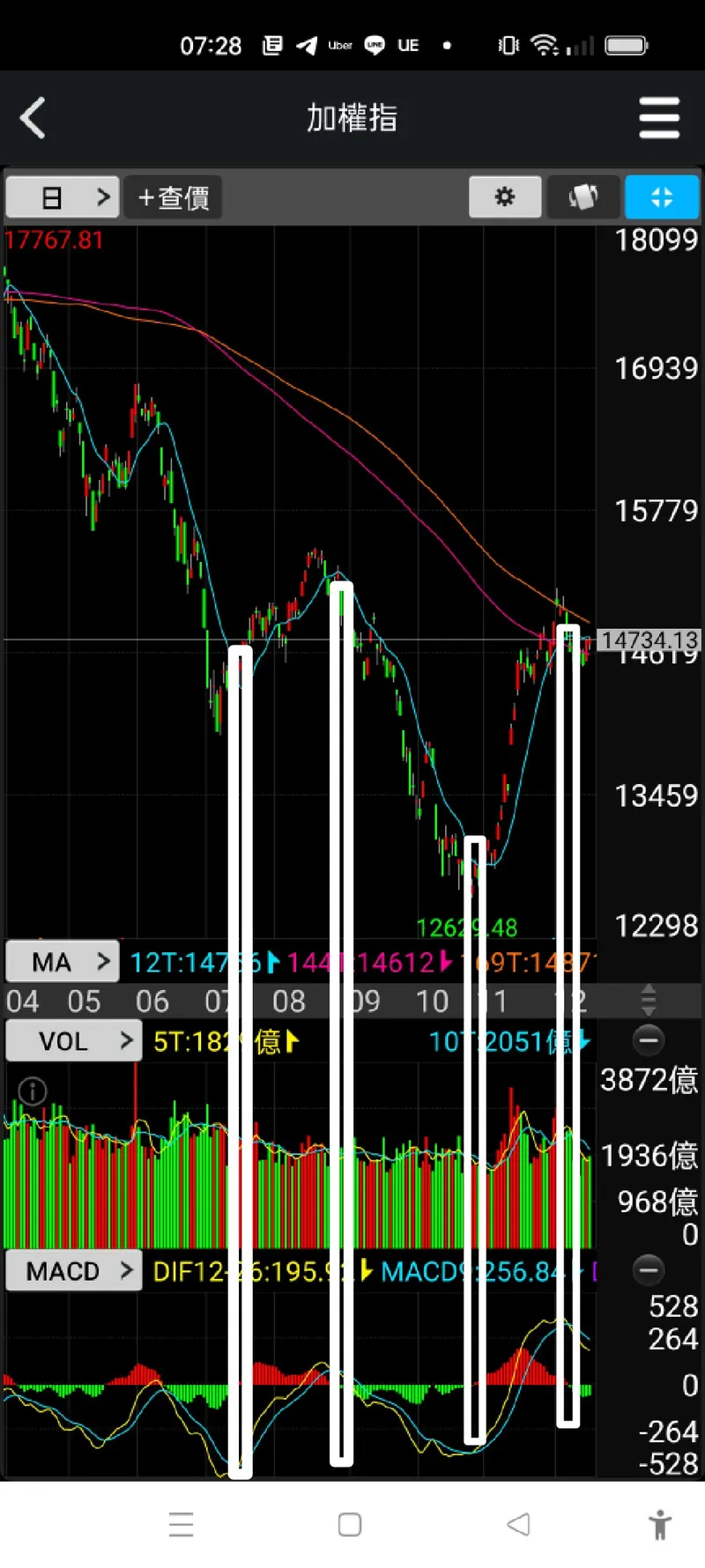Screen dimensions: 705x1568
Task: Go back using the top-left arrow
Action: click(x=33, y=118)
